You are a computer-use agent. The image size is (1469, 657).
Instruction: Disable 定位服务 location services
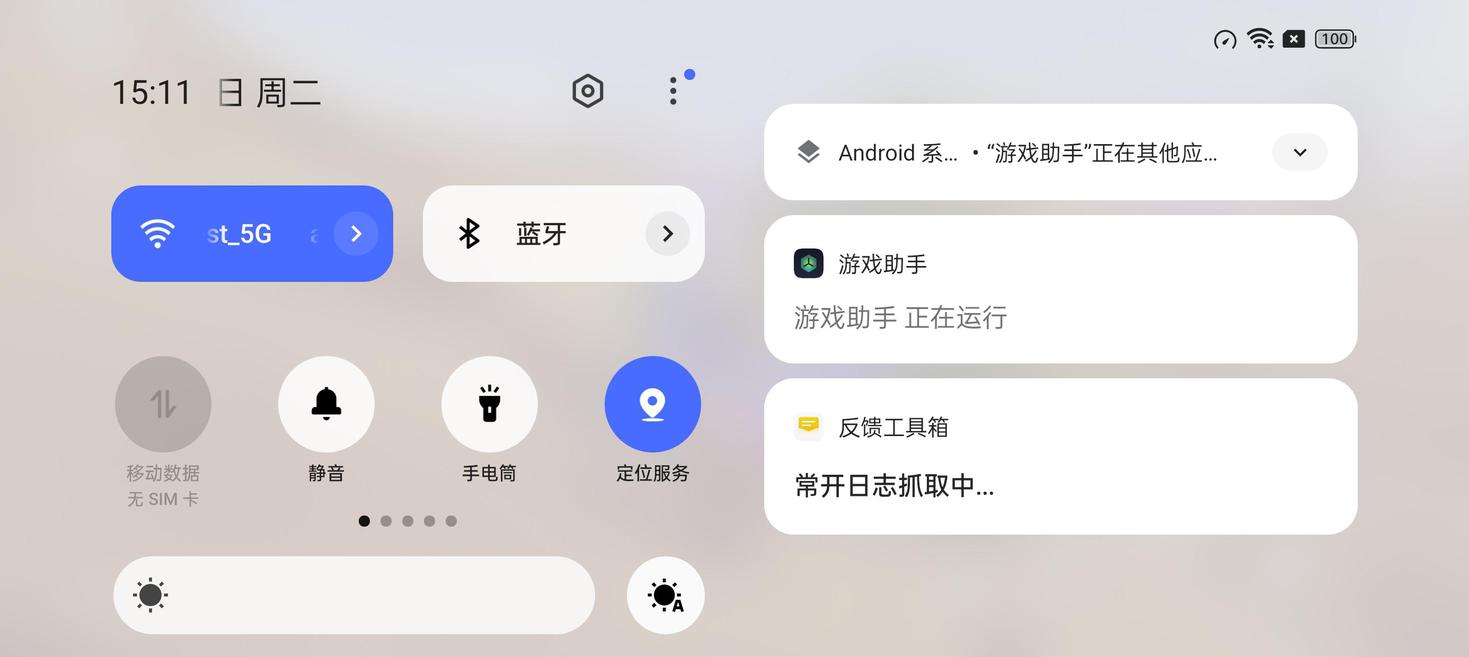coord(652,404)
